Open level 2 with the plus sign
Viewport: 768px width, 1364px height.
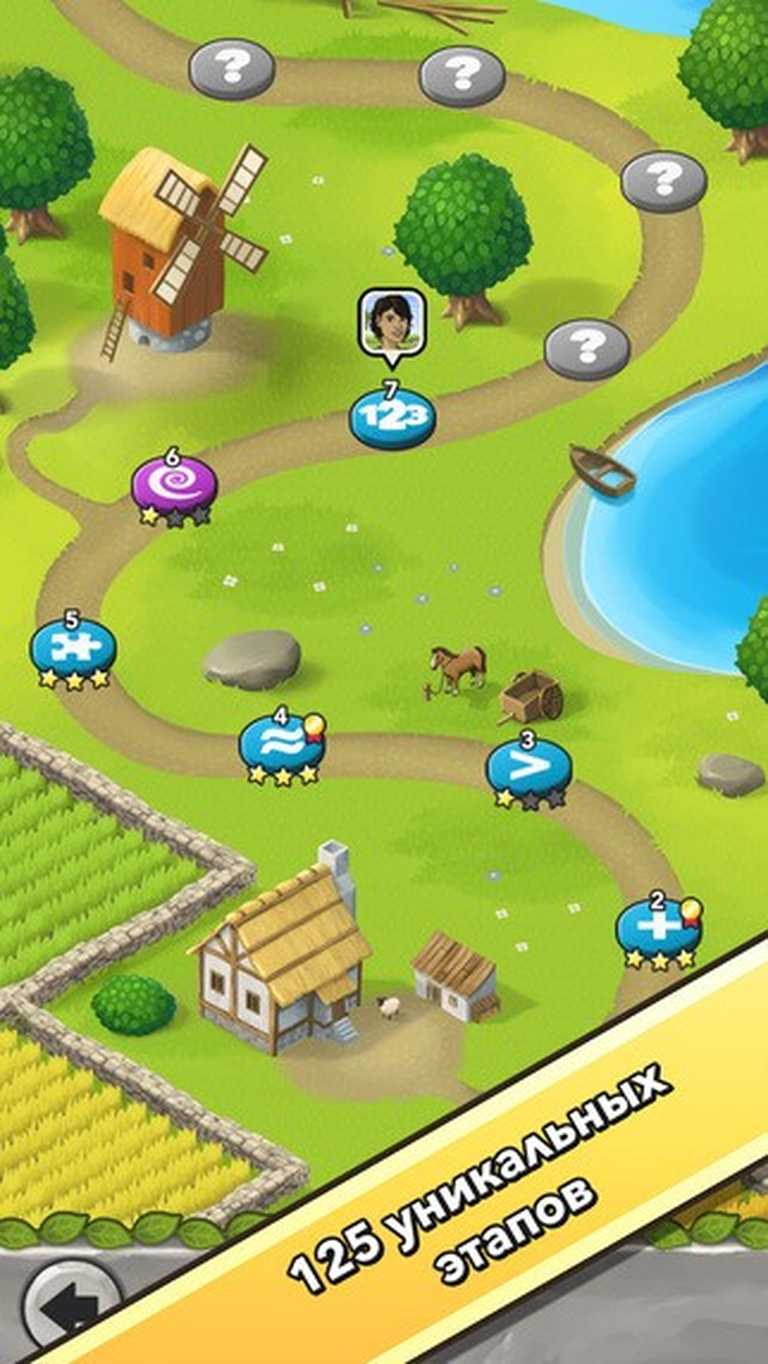coord(657,926)
